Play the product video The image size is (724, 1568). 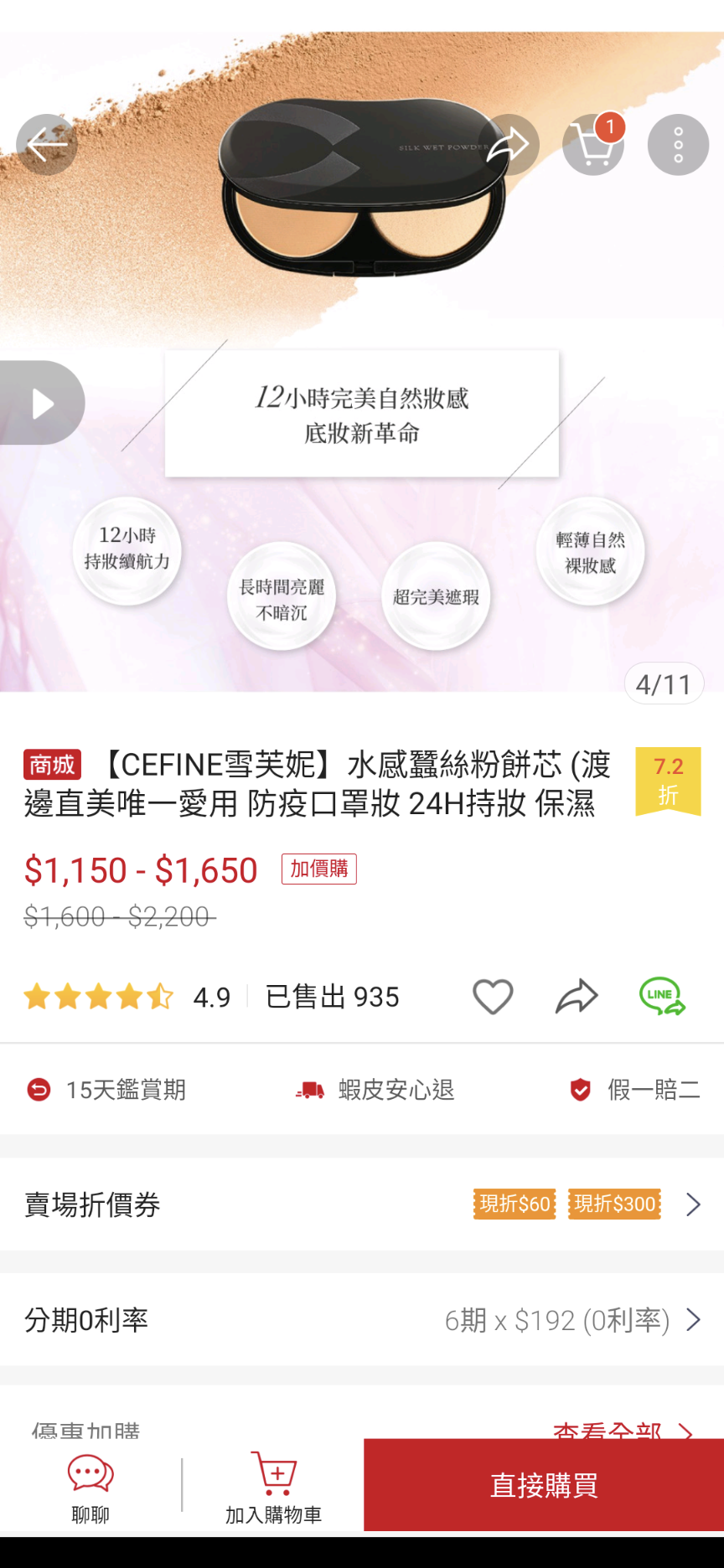tap(42, 403)
